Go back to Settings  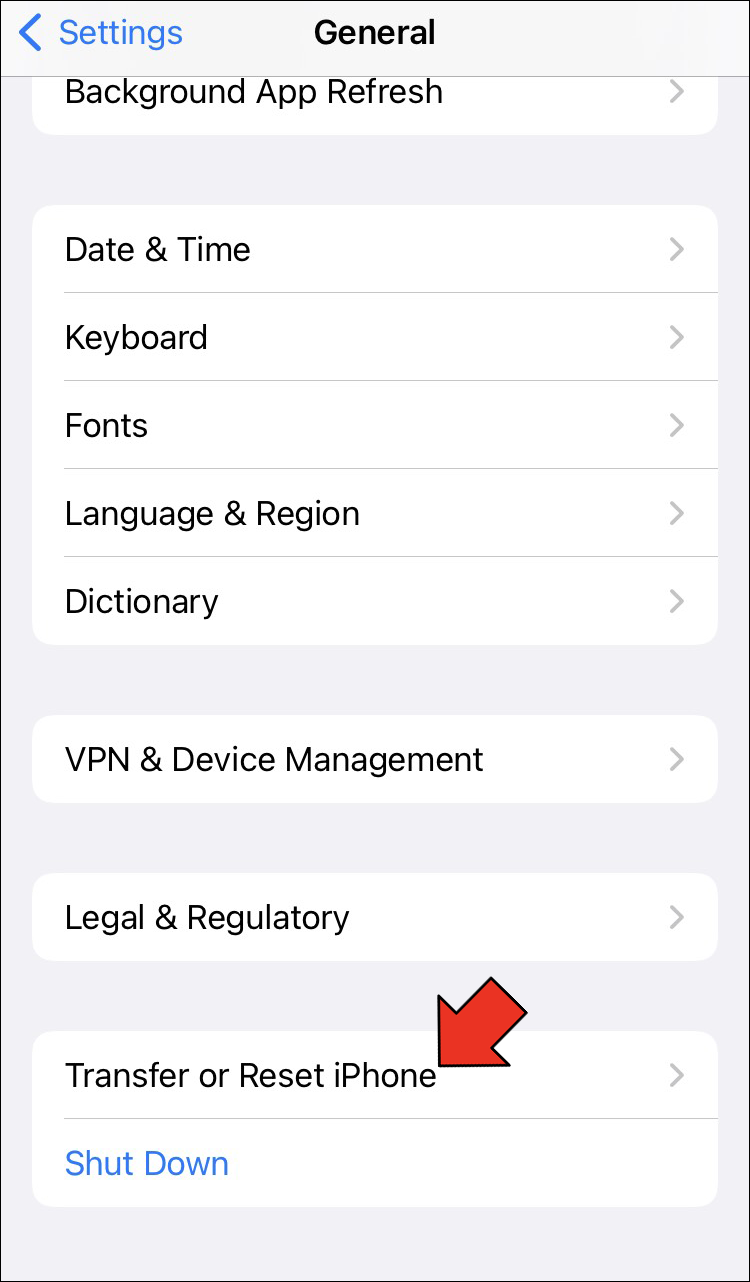coord(102,33)
